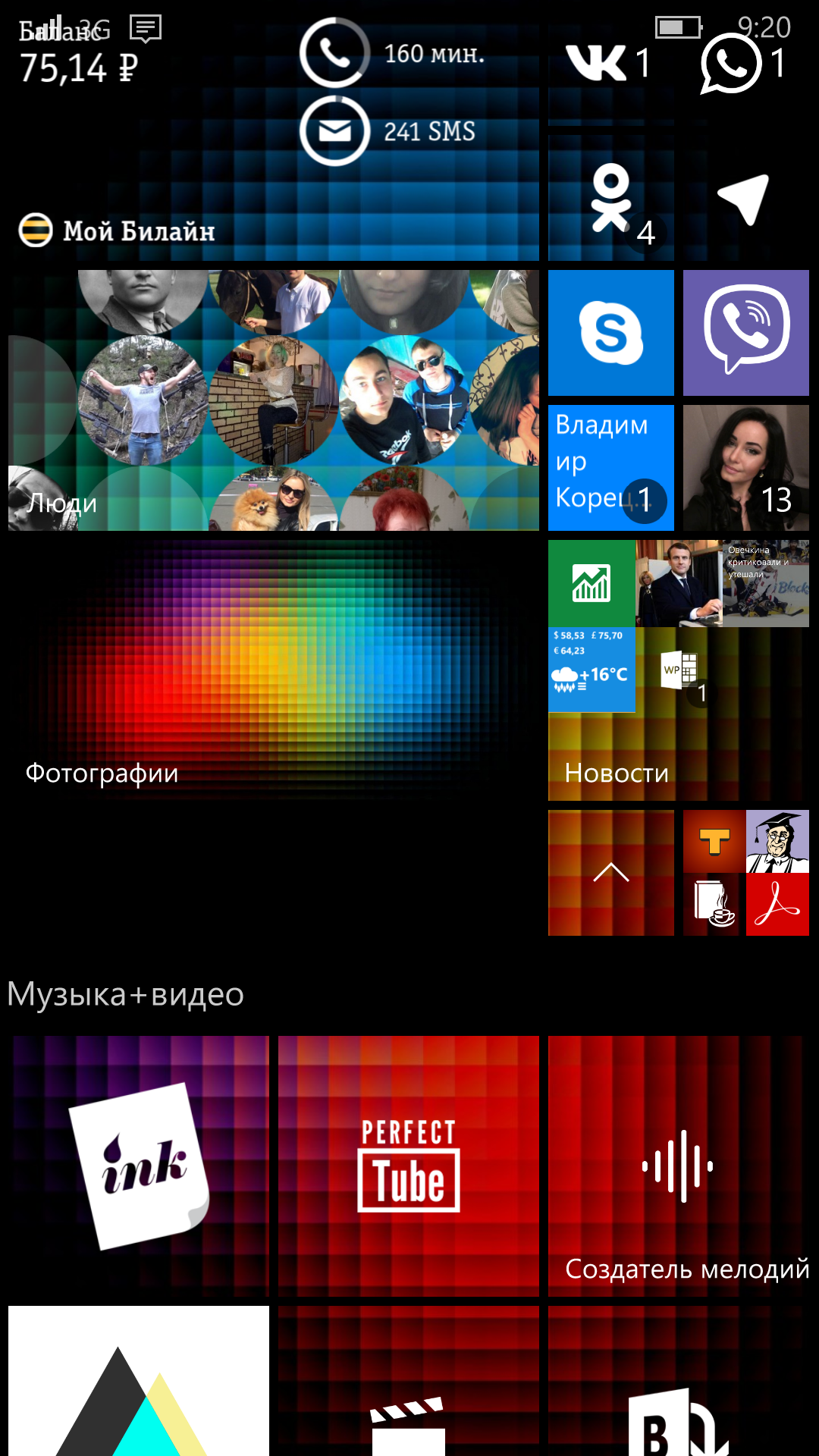Screen dimensions: 819x1456
Task: Launch the VK app tile
Action: (x=610, y=63)
